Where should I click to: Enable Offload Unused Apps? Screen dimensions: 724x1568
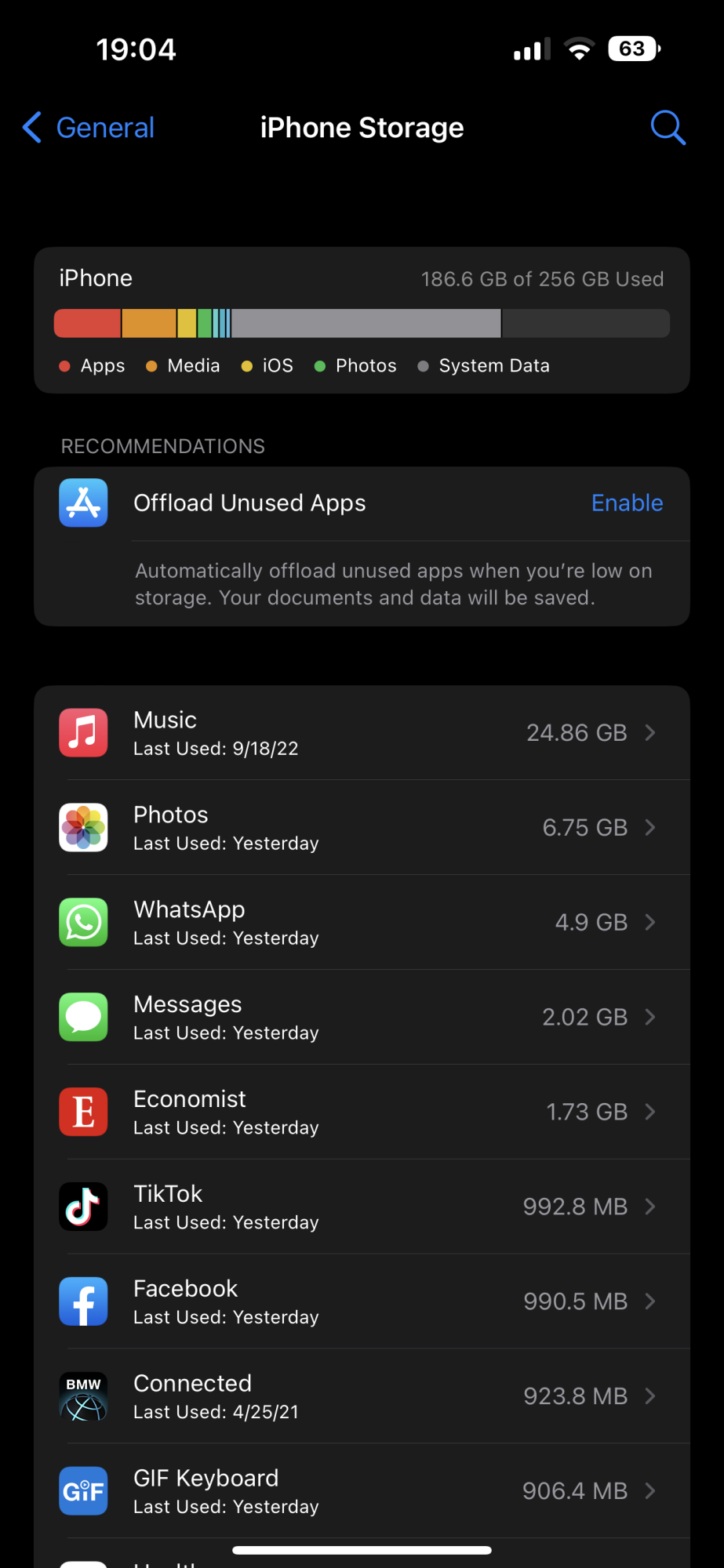[x=627, y=503]
